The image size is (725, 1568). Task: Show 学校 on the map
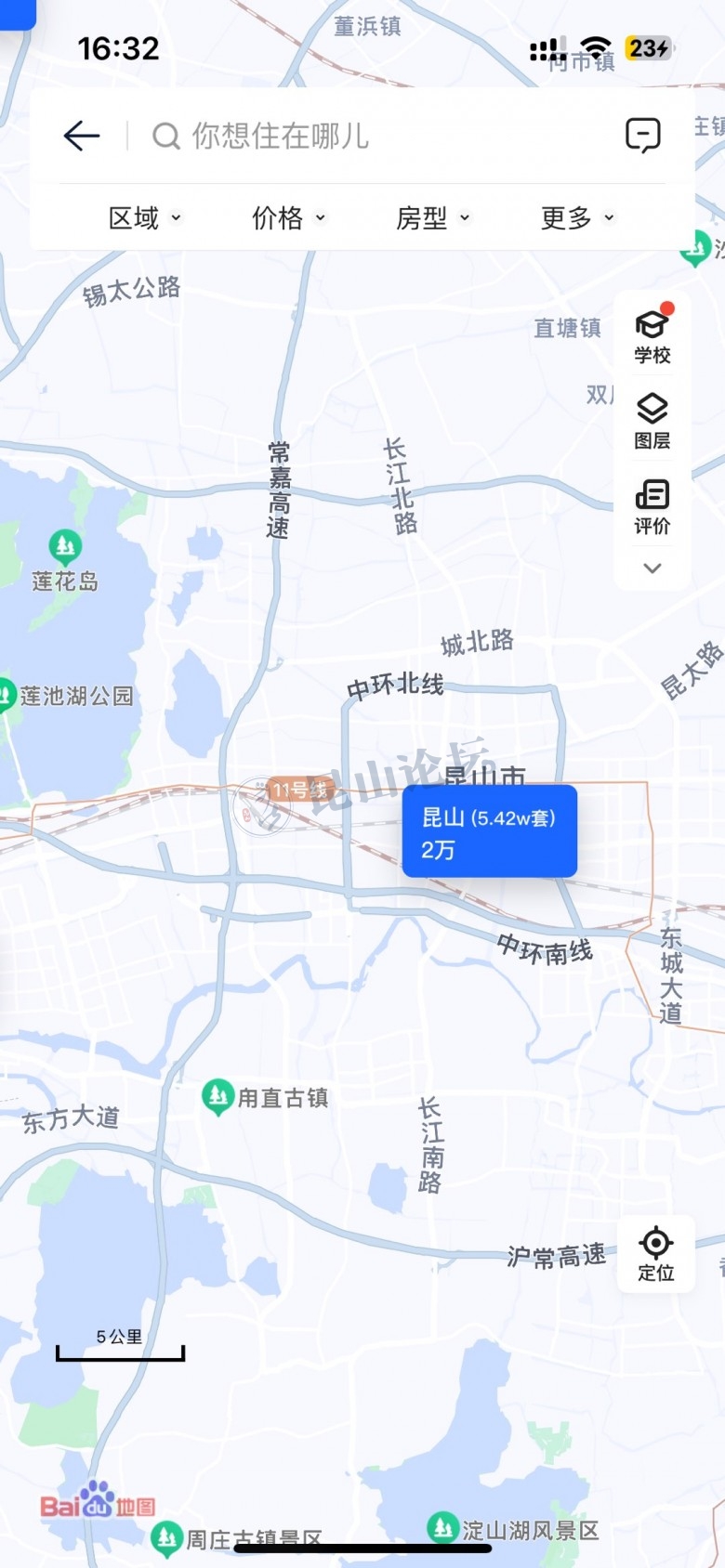pyautogui.click(x=652, y=335)
